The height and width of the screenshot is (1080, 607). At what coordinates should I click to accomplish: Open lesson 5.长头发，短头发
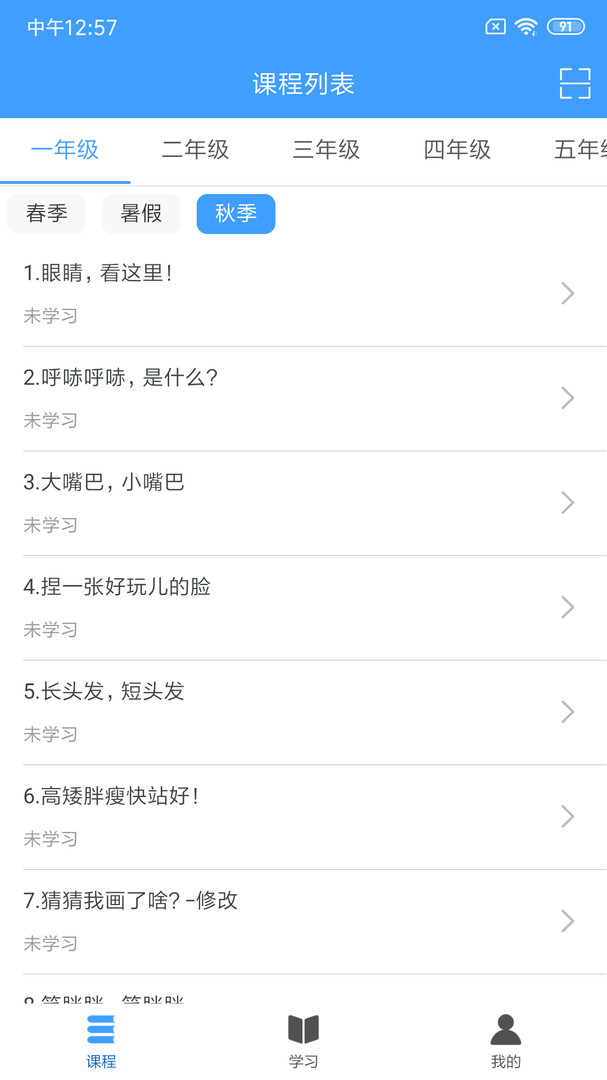point(300,711)
